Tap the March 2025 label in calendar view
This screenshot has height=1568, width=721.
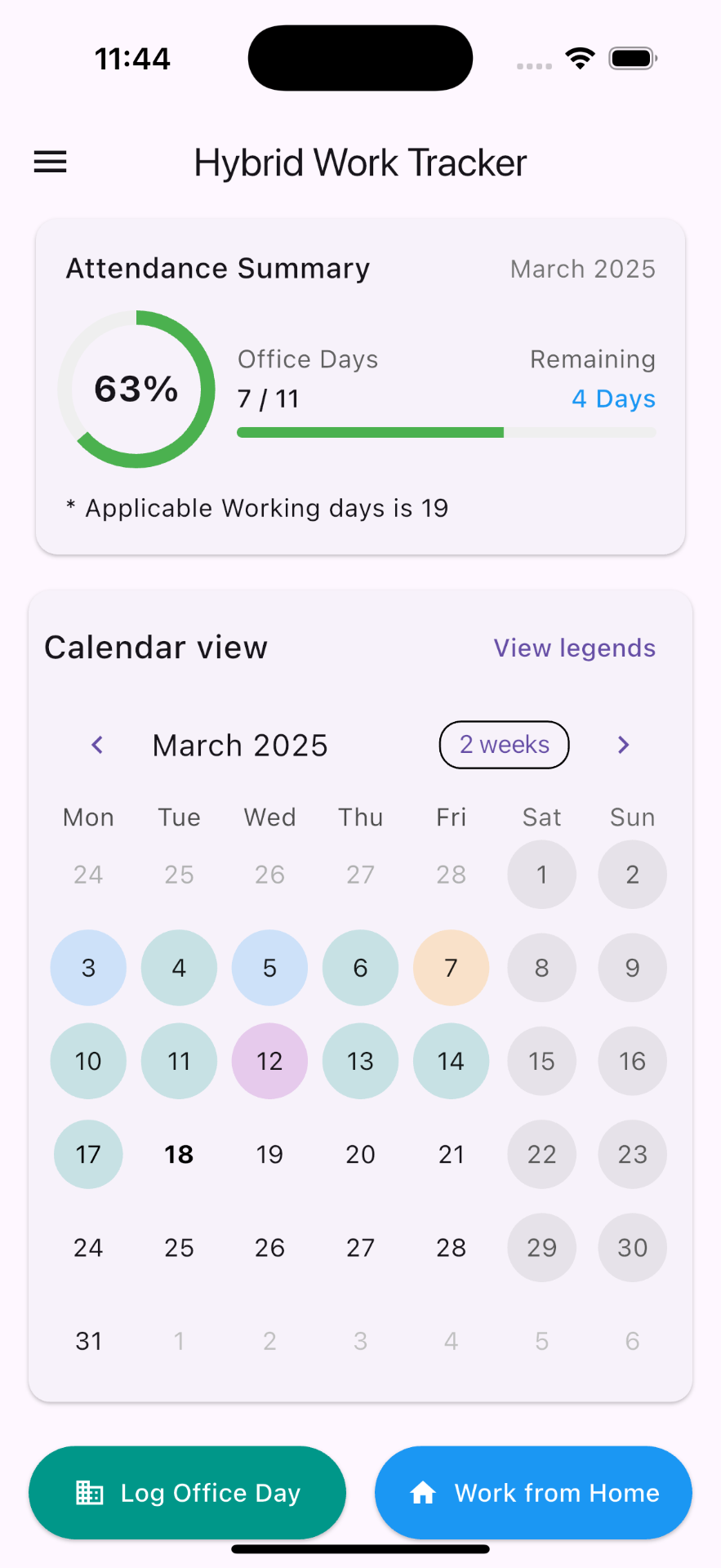pyautogui.click(x=239, y=744)
